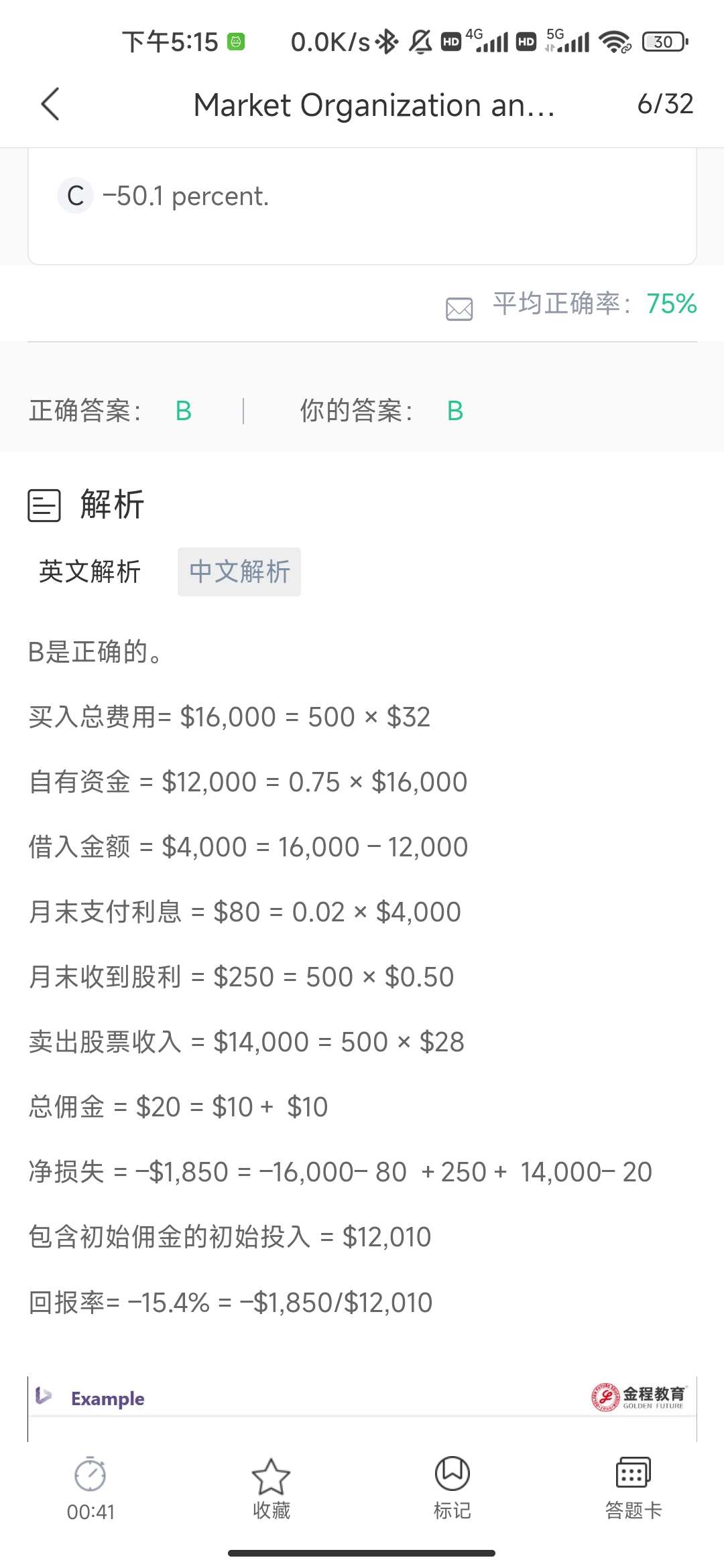Open the 答题卡 answer sheet
The width and height of the screenshot is (724, 1568).
[633, 1488]
